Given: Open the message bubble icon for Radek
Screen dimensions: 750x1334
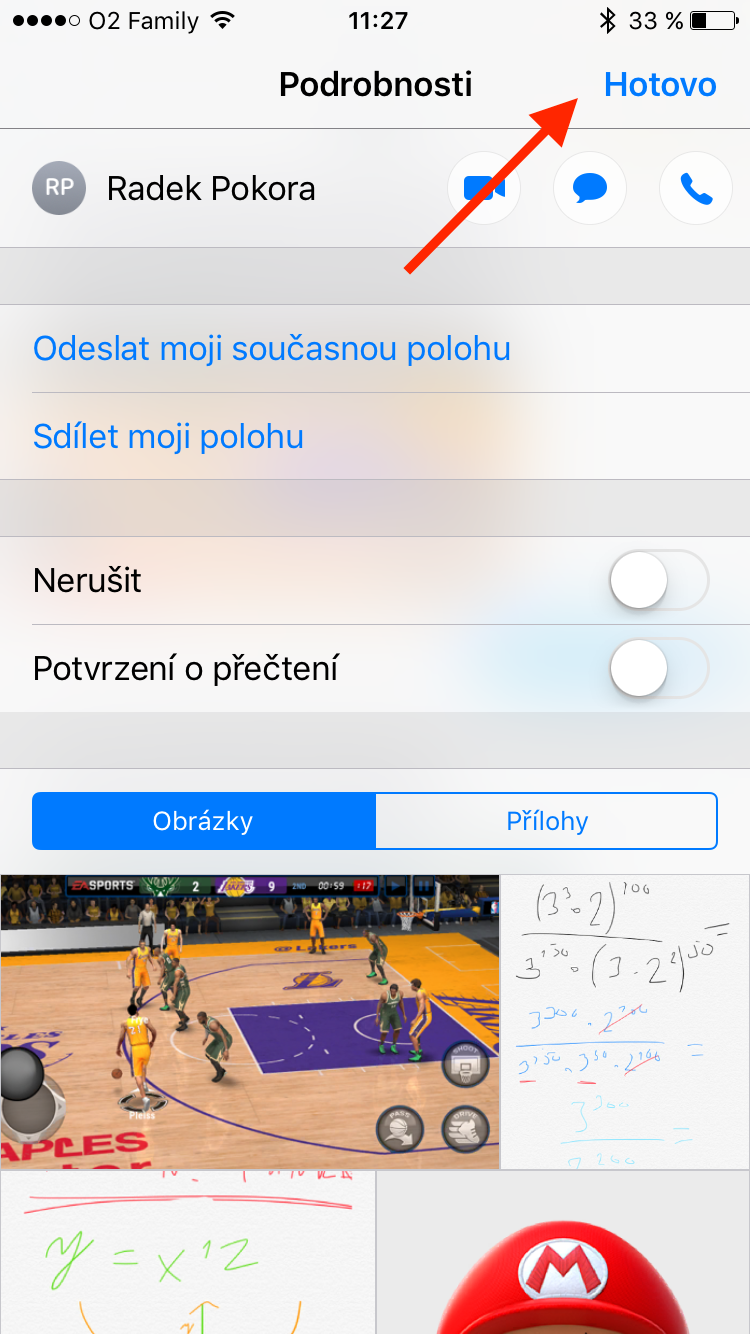Looking at the screenshot, I should (x=590, y=188).
